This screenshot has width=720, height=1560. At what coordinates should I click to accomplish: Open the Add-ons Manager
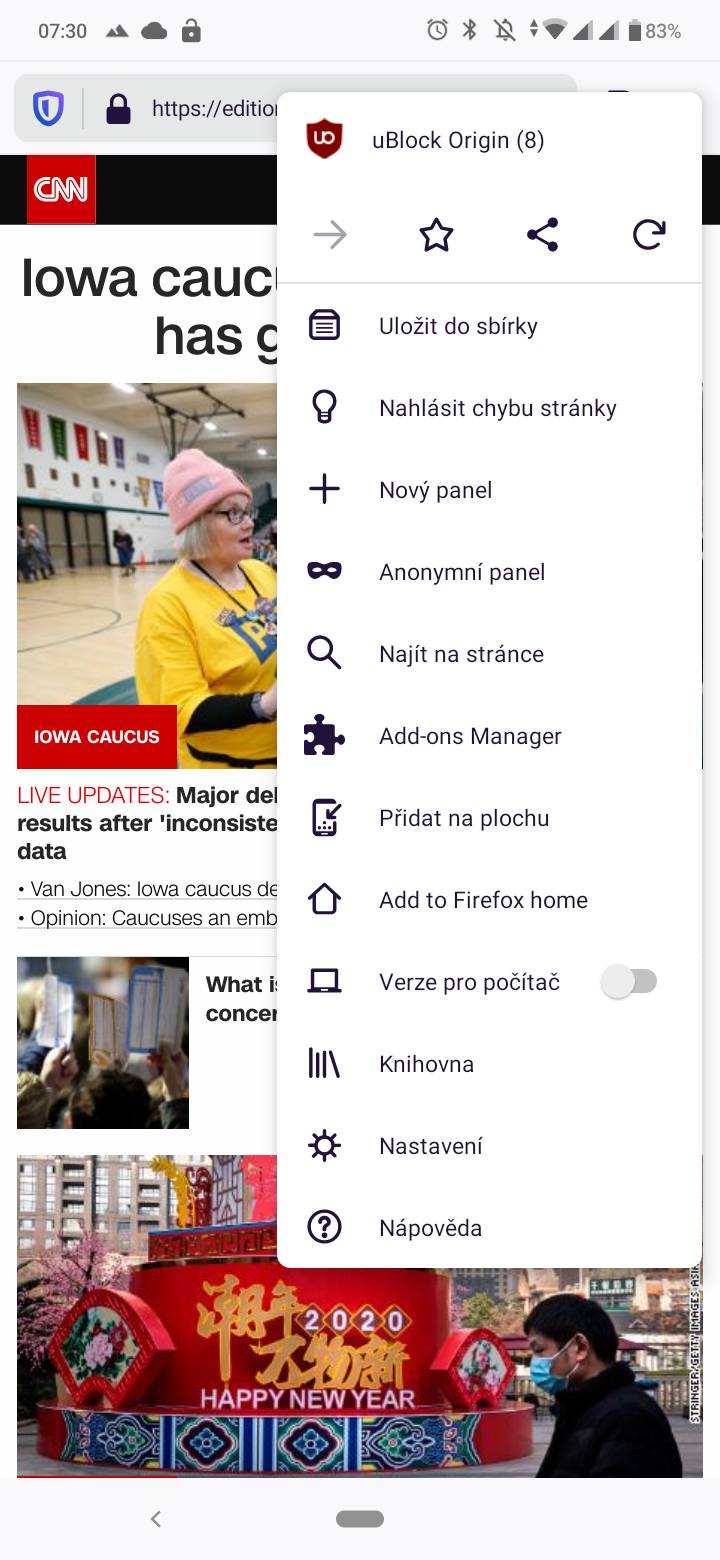coord(469,735)
